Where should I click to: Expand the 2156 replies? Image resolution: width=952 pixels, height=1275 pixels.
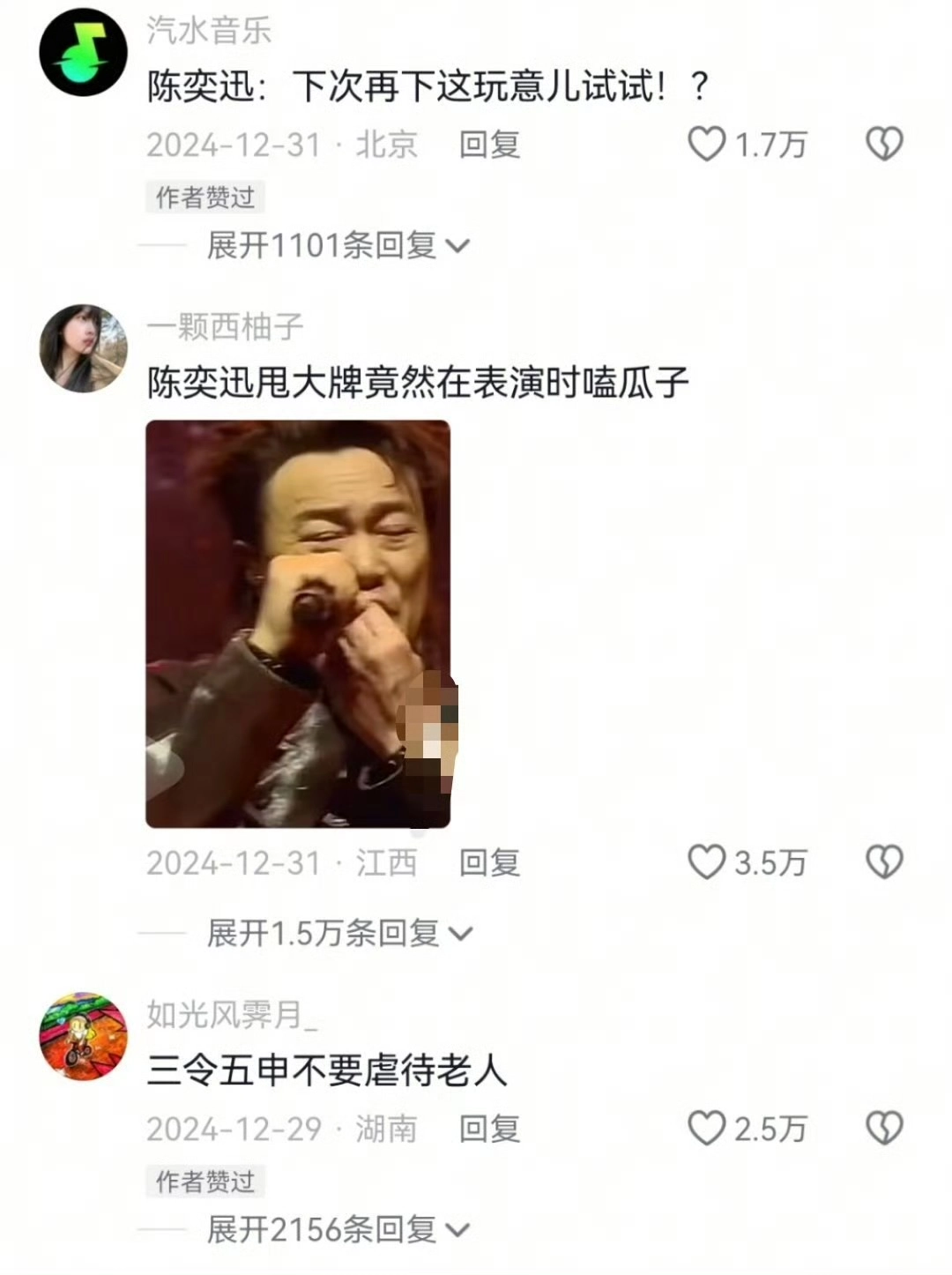(338, 1229)
